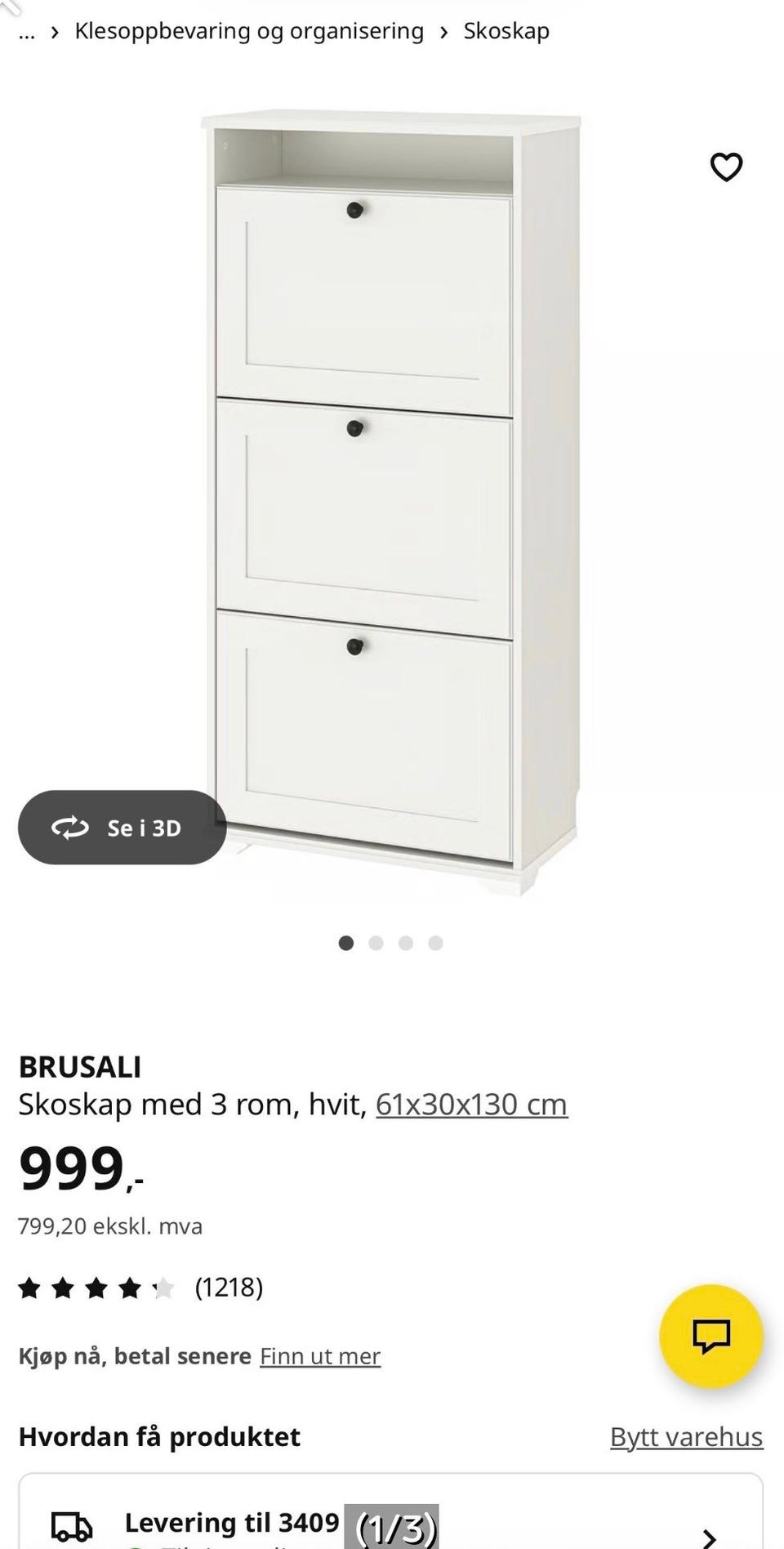Tap Finn ut mer about paying later
This screenshot has height=1549, width=784.
pyautogui.click(x=320, y=1356)
